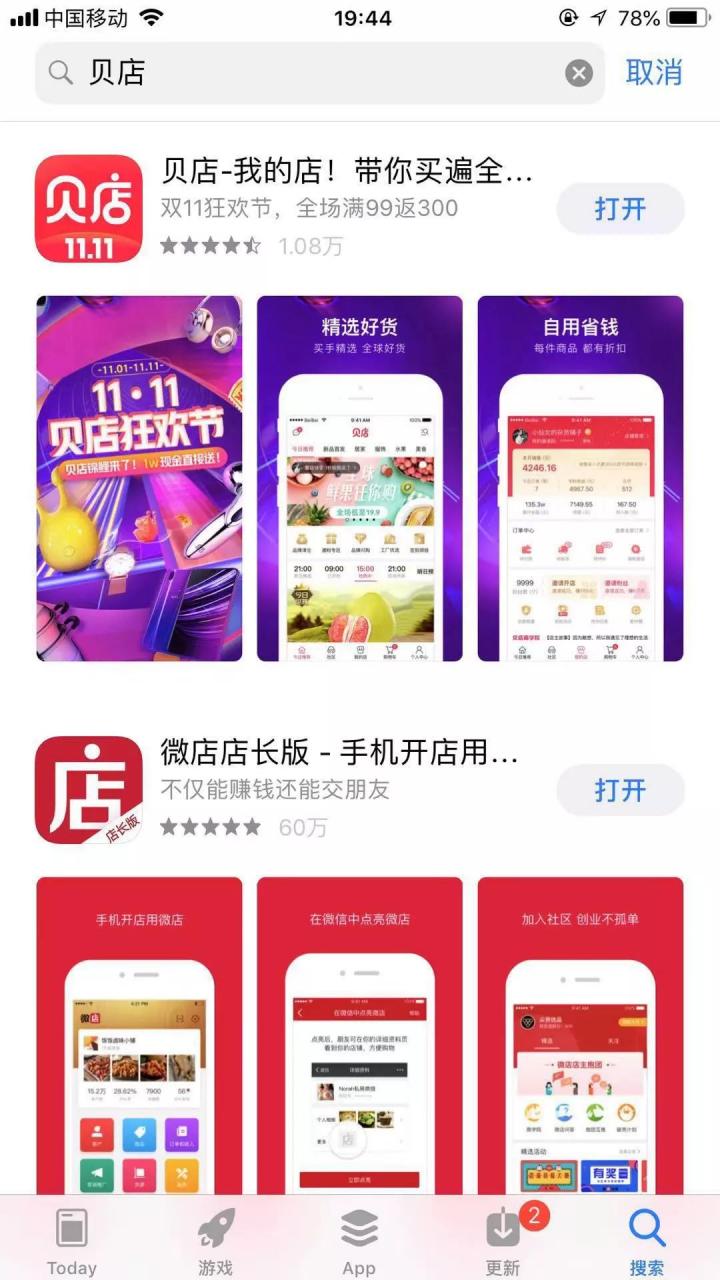
Task: Clear the search text with the X icon
Action: (579, 73)
